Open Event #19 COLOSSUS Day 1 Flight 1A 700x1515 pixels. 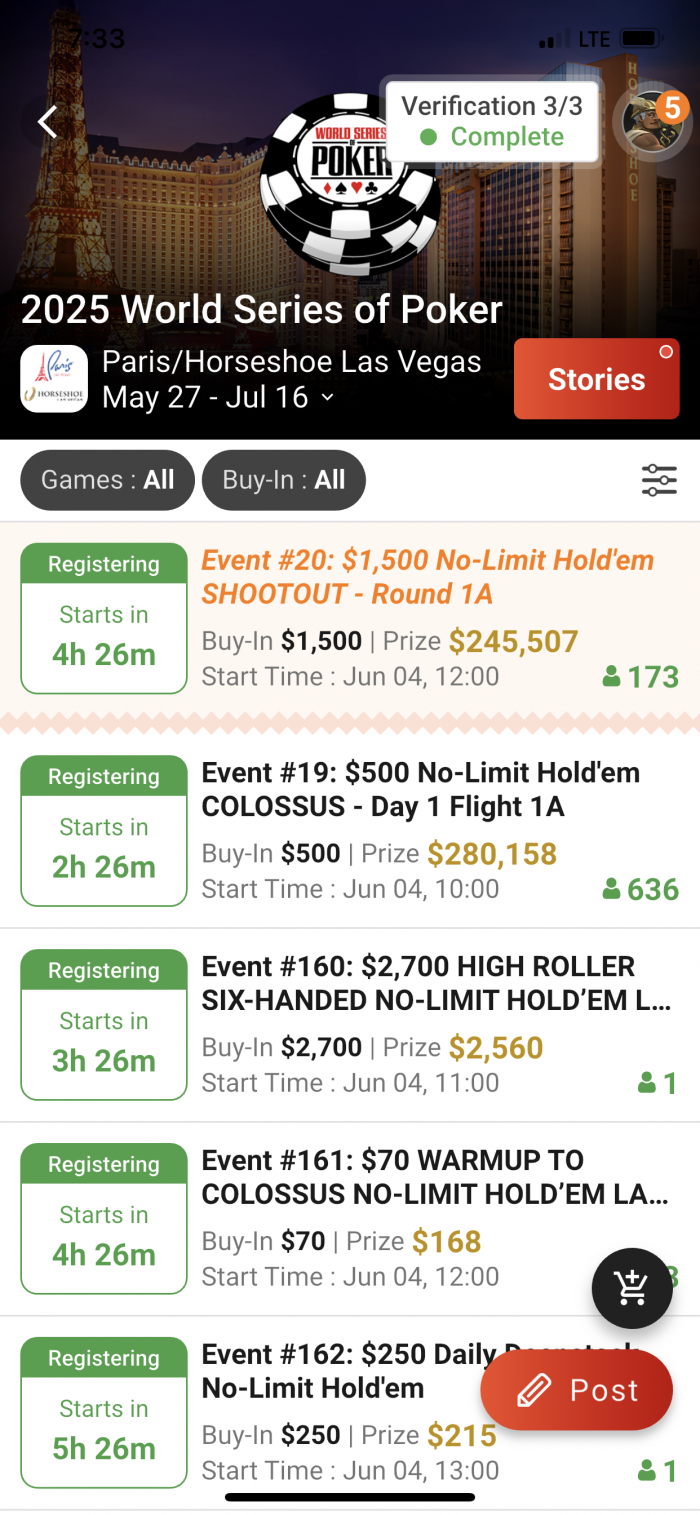tap(350, 831)
